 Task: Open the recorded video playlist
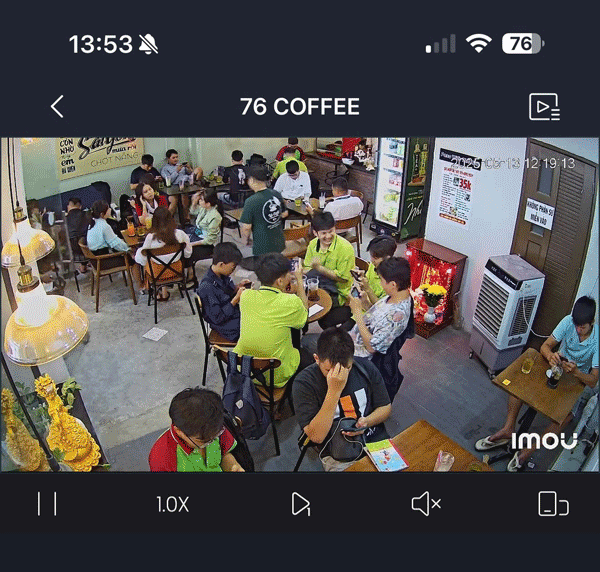coord(544,106)
